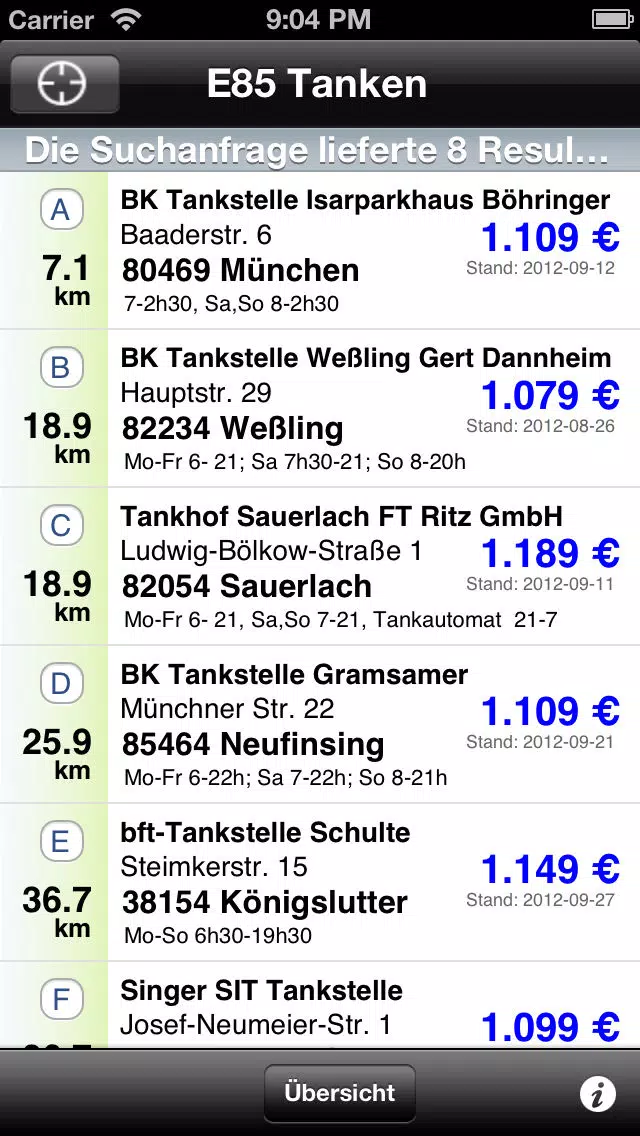
Task: Open Tankhof Sauerlach FT Ritz GmbH
Action: 320,567
